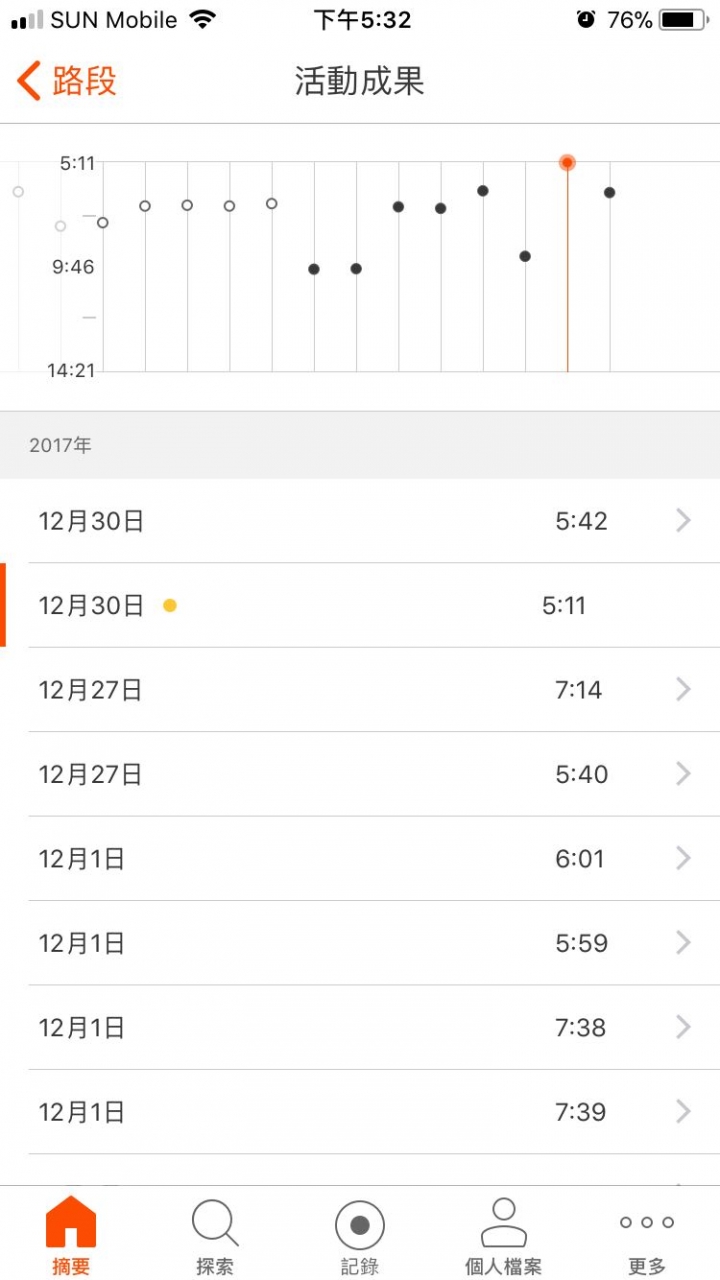Go back to 路段

pyautogui.click(x=68, y=81)
